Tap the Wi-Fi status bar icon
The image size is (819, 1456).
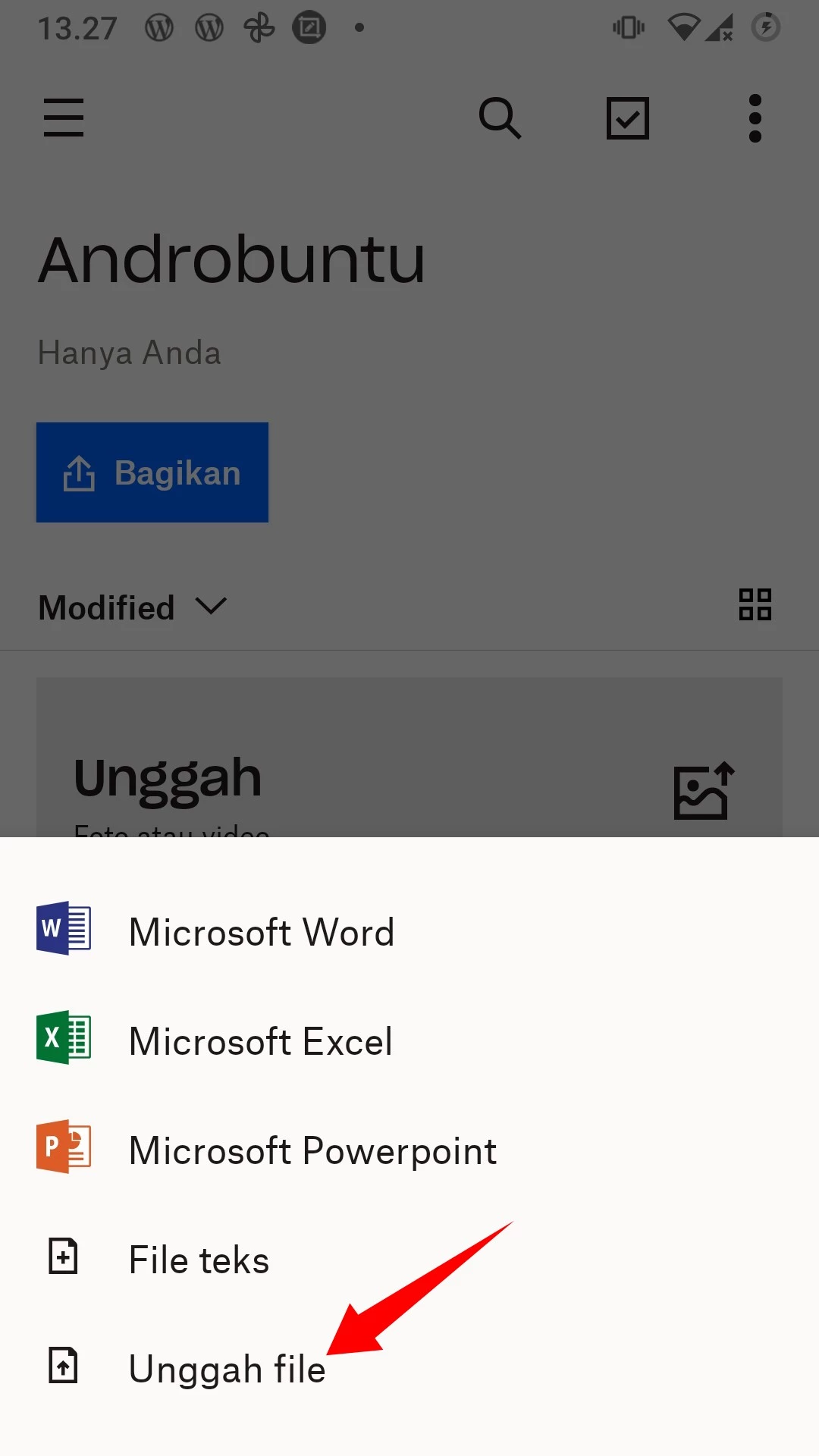coord(685,27)
